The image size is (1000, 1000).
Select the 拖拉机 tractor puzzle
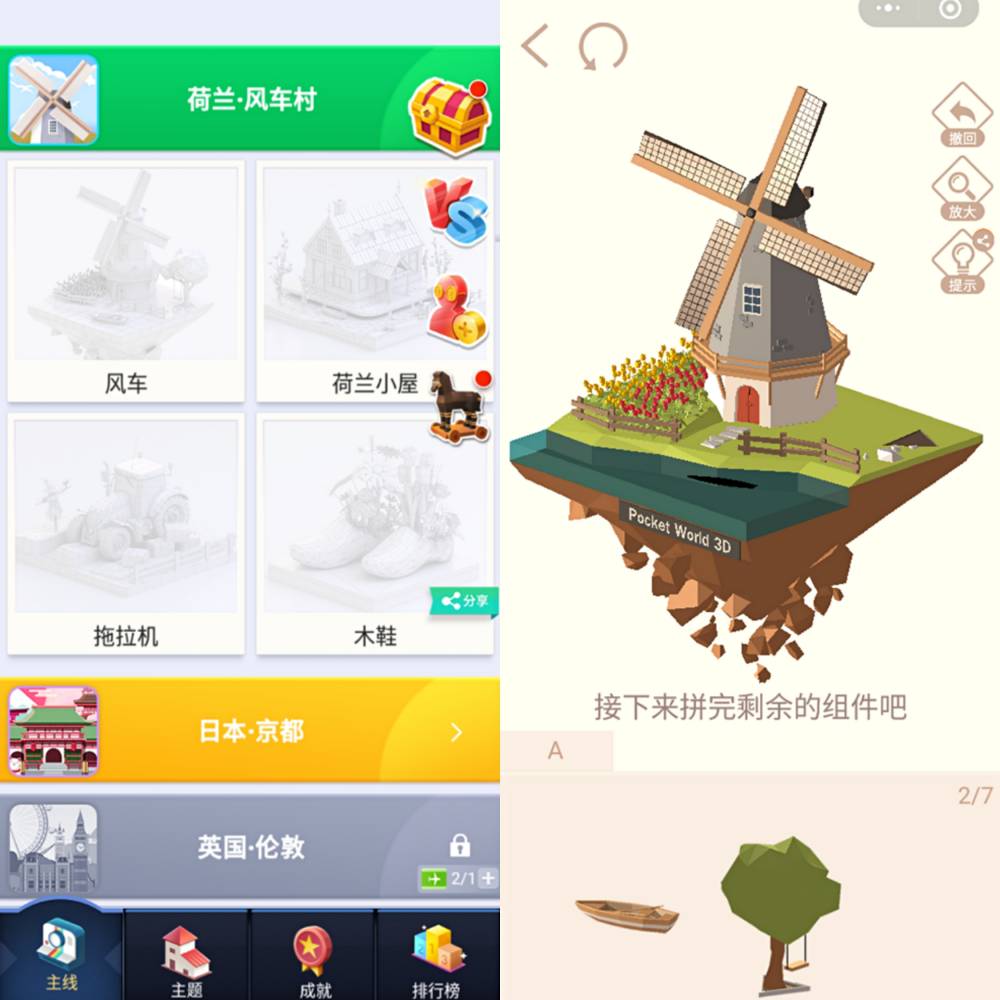point(126,533)
